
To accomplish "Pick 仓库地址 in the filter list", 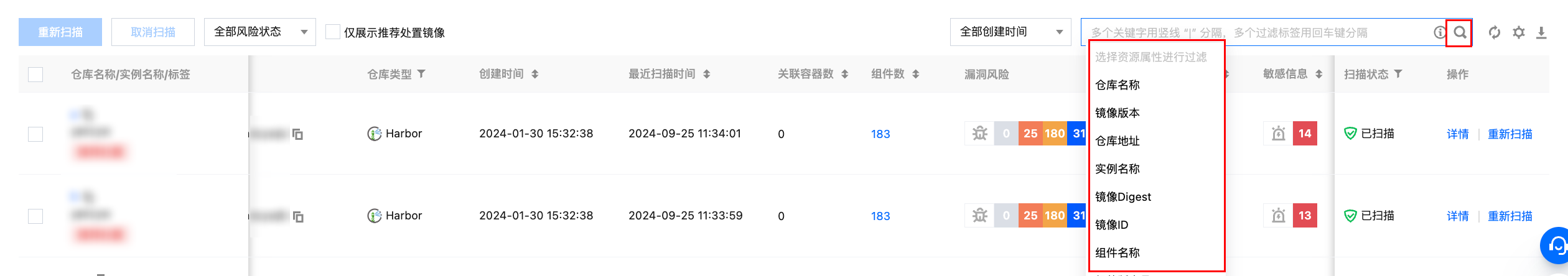I will tap(1118, 141).
